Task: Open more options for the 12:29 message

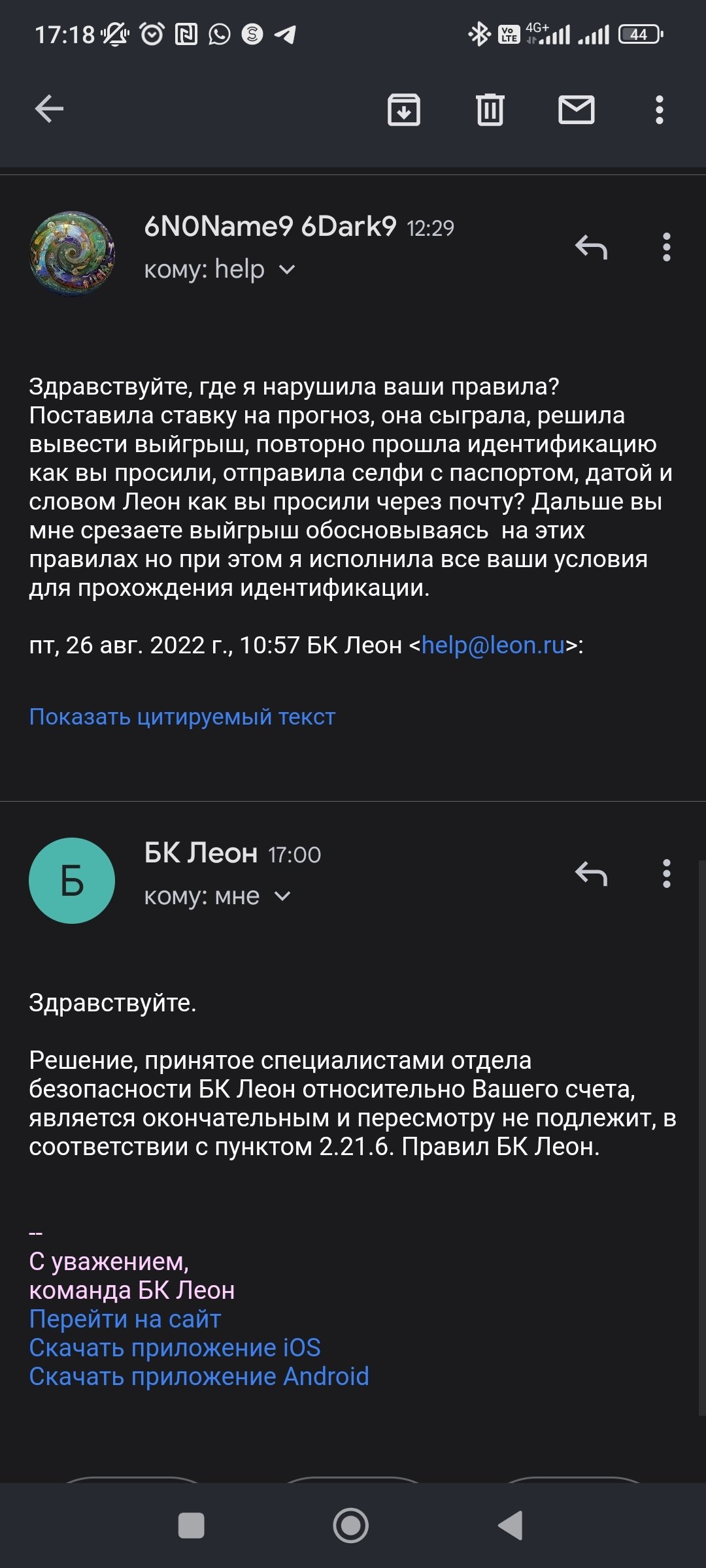Action: tap(666, 248)
